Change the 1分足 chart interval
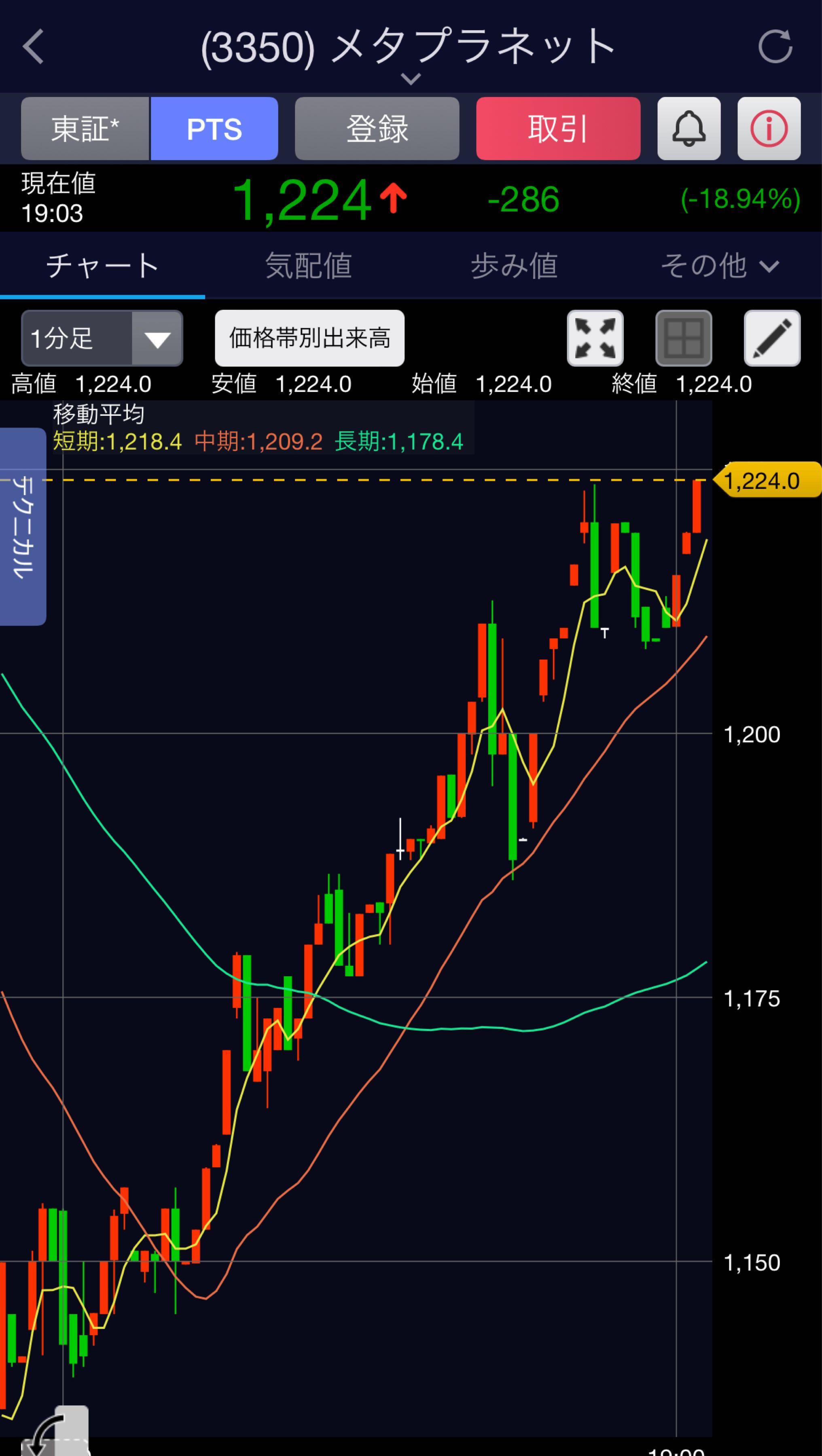The height and width of the screenshot is (1456, 822). click(102, 339)
